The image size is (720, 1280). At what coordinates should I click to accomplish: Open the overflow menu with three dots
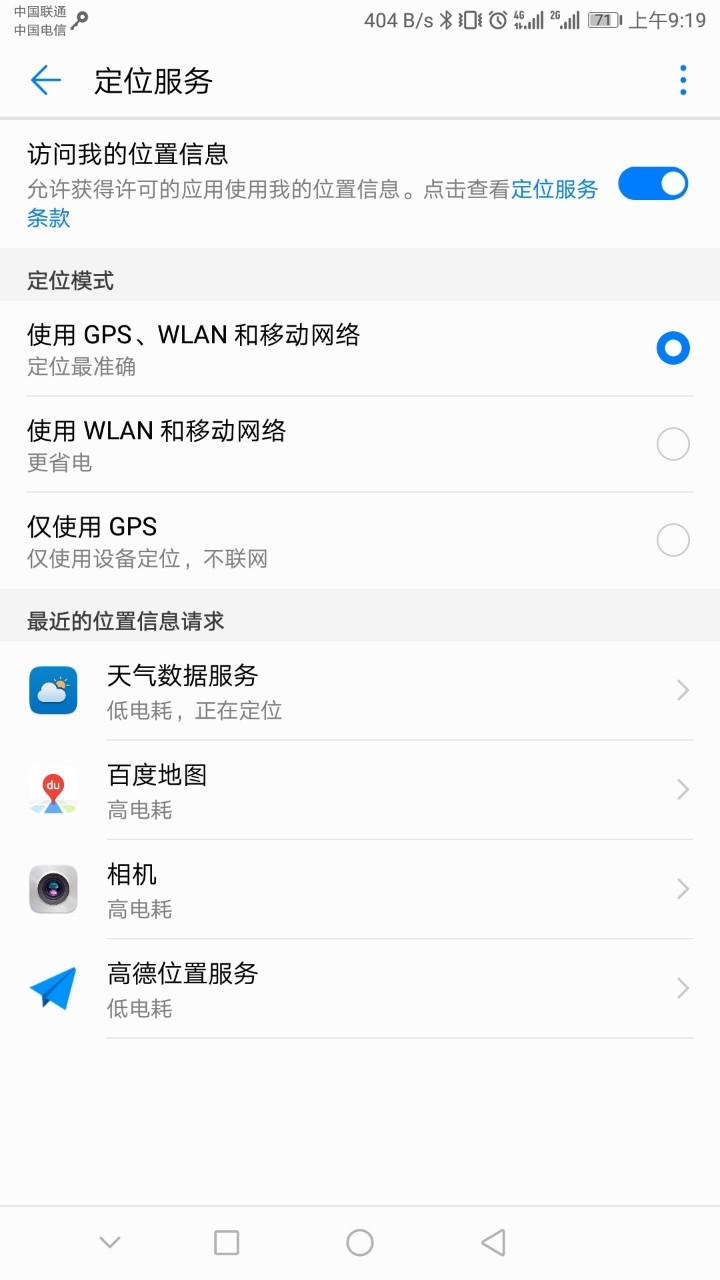pyautogui.click(x=683, y=80)
